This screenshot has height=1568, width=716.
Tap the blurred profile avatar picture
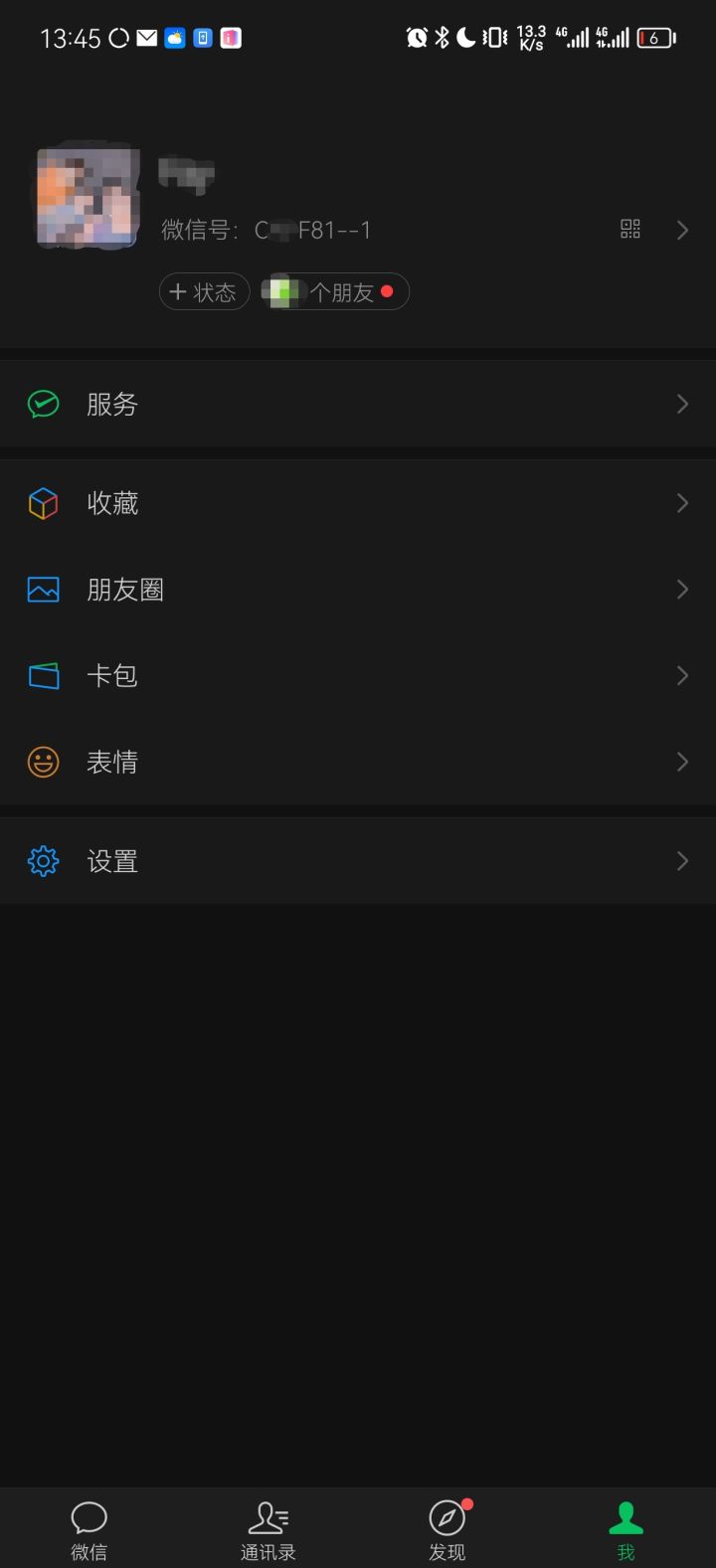click(88, 195)
